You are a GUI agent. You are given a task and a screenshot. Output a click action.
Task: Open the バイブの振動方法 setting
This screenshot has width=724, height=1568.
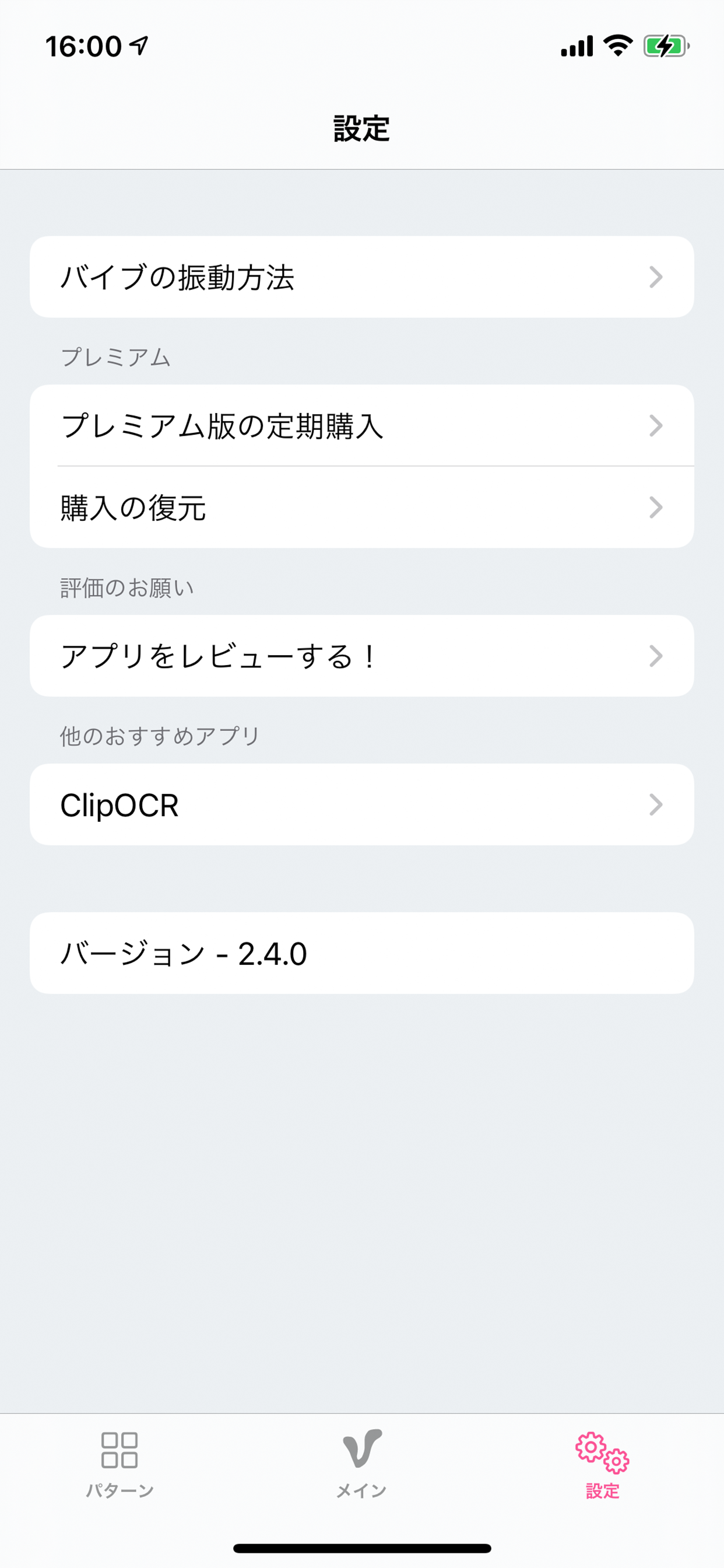(x=362, y=277)
